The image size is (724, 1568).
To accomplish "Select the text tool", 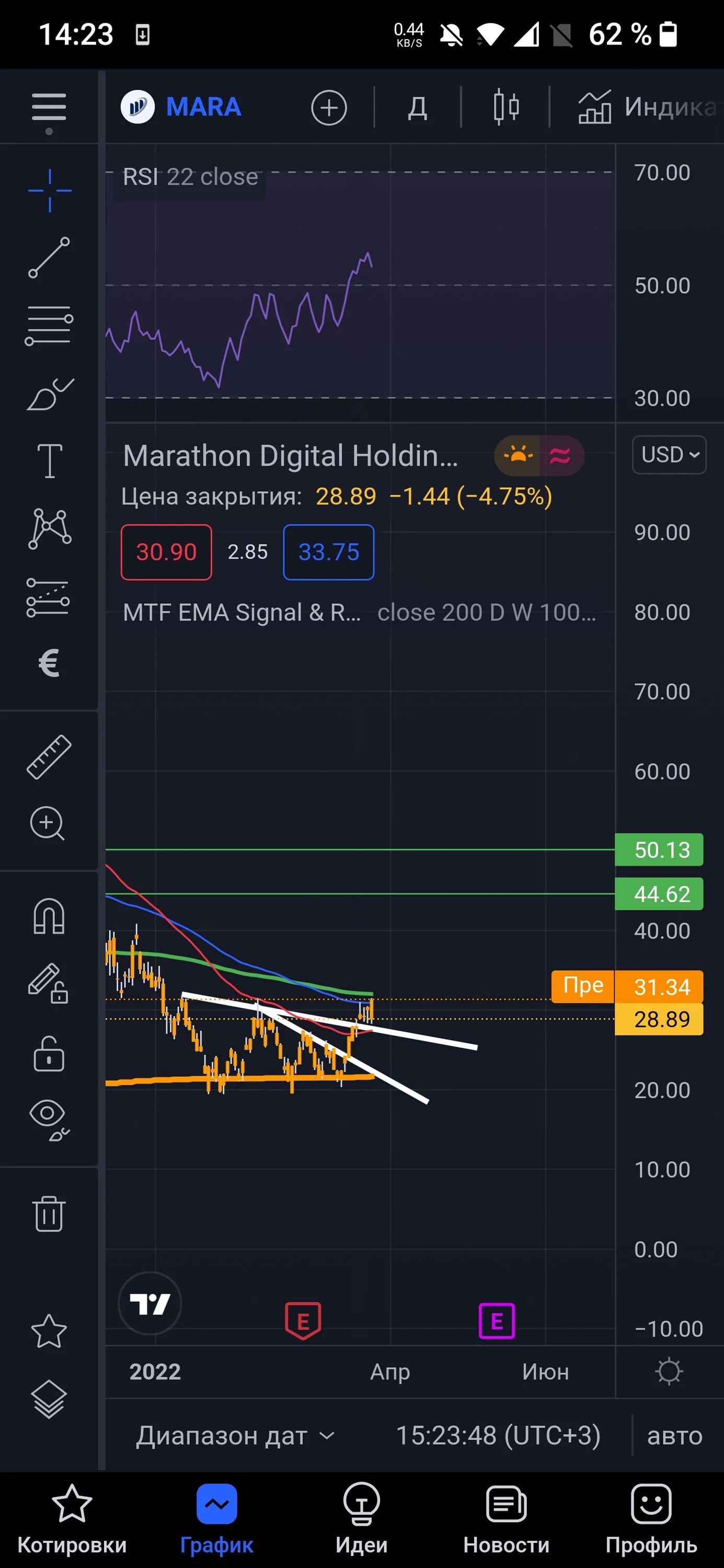I will pos(49,461).
